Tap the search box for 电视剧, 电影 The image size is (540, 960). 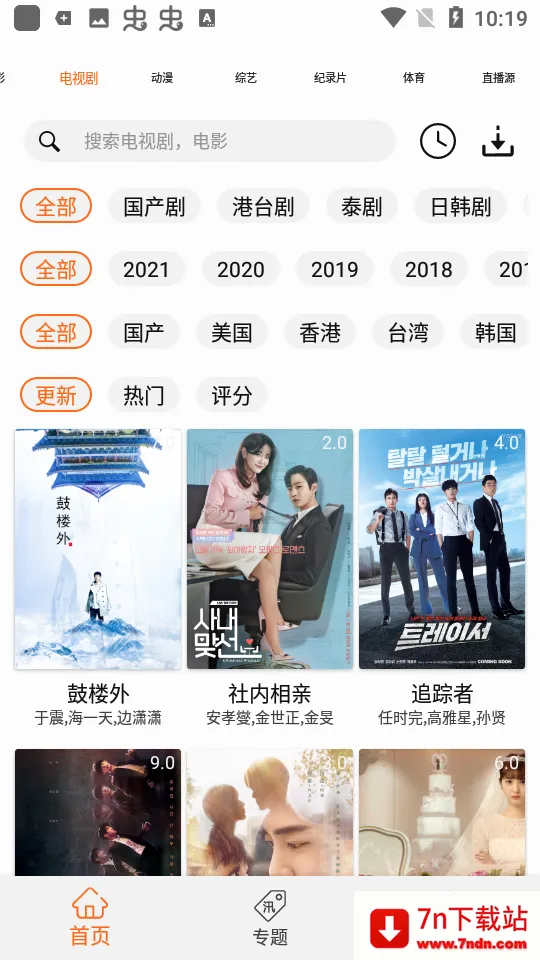coord(209,141)
